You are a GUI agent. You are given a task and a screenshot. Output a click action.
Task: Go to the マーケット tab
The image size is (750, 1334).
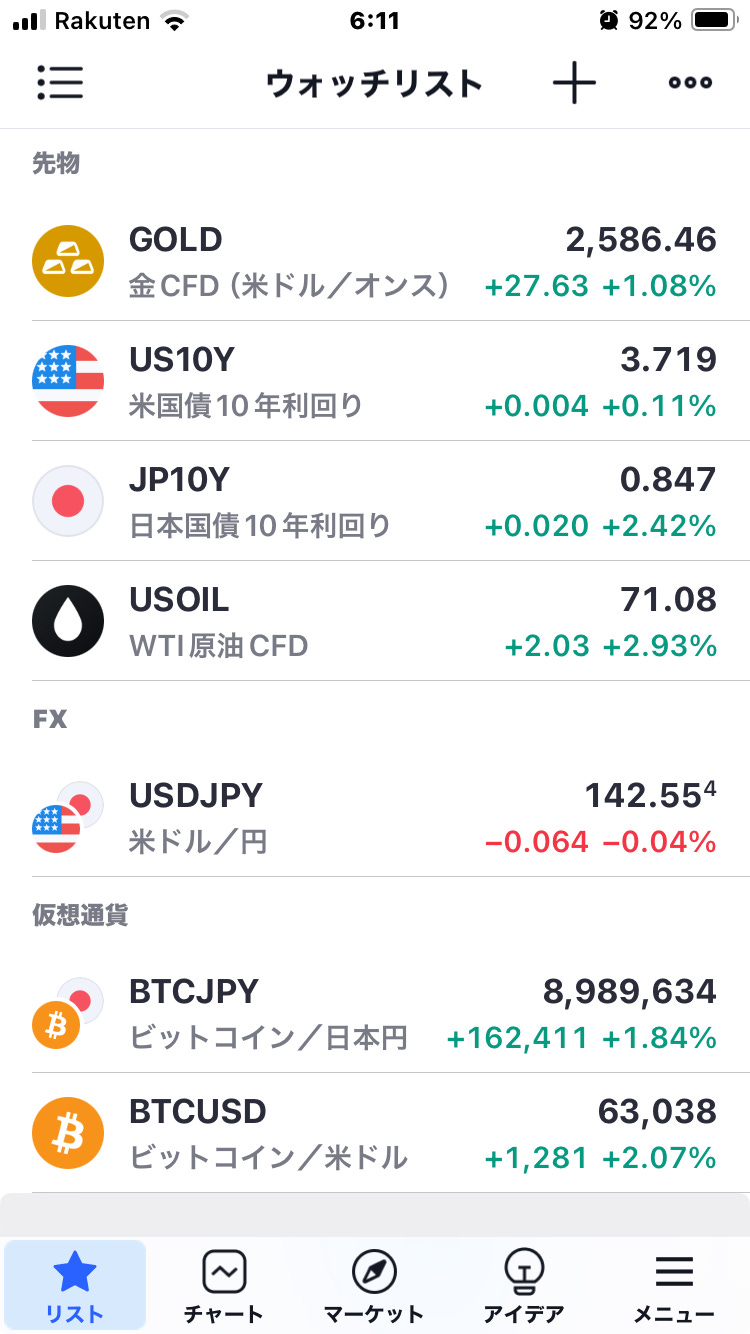(374, 1286)
